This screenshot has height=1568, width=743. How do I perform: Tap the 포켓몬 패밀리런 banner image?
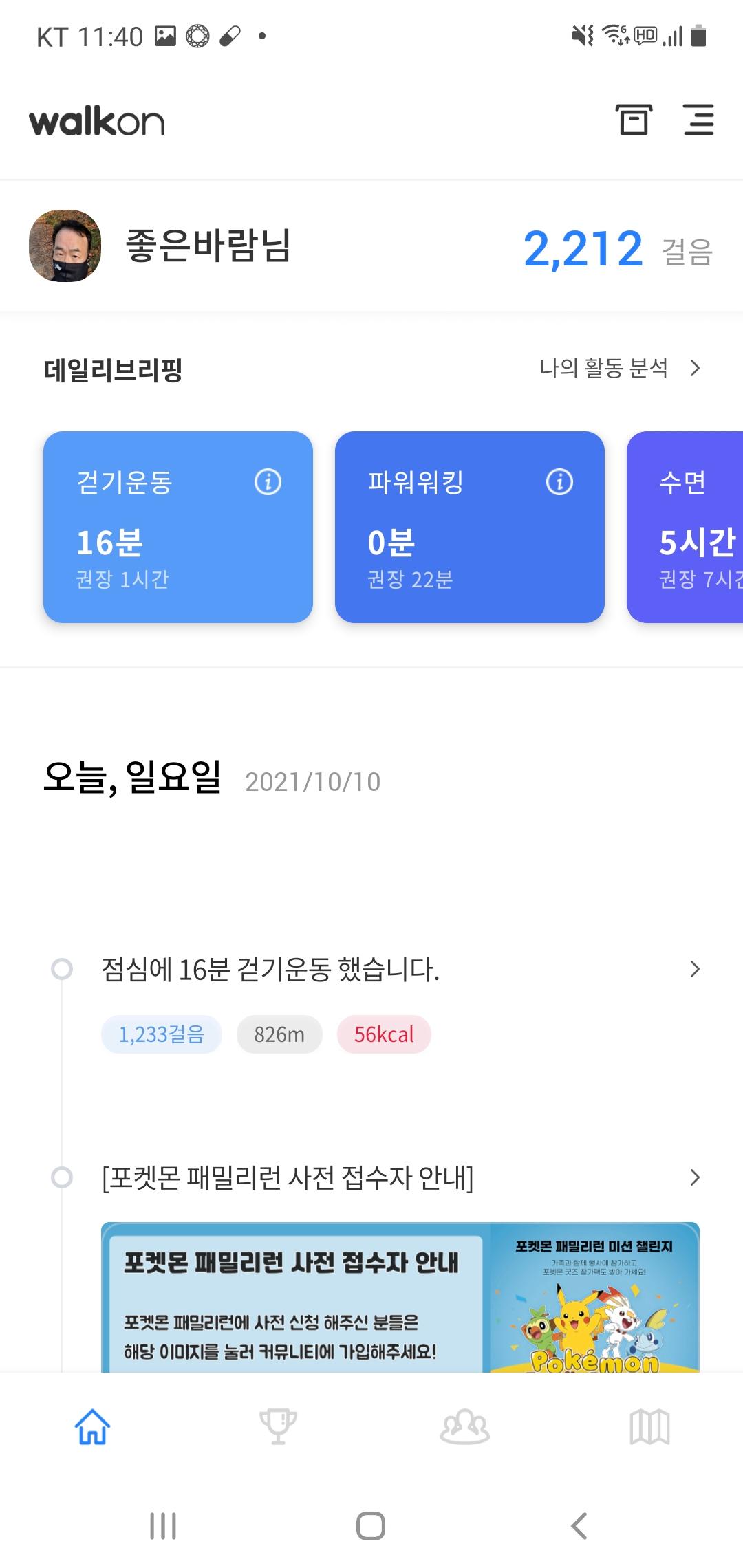coord(399,1297)
